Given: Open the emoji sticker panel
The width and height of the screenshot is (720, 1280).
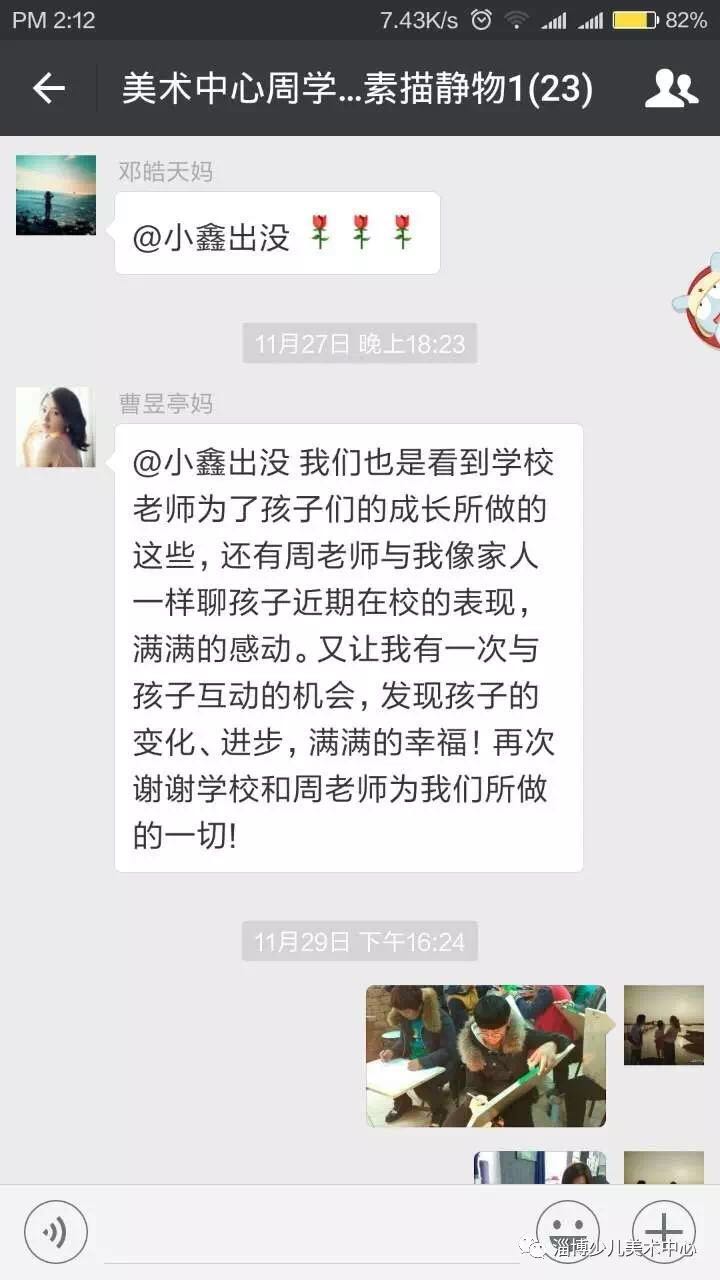Looking at the screenshot, I should point(568,1231).
